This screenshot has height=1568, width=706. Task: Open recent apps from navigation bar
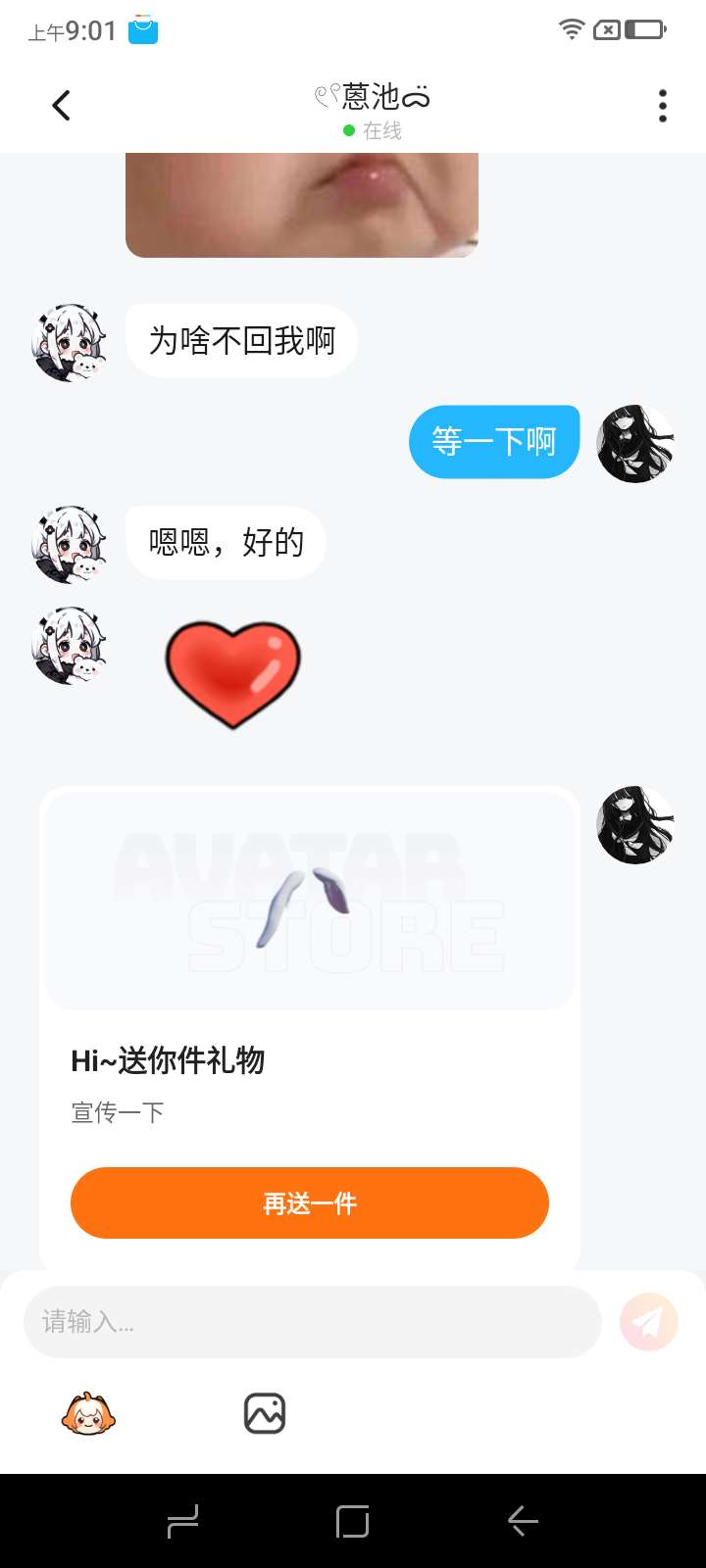pos(182,1521)
